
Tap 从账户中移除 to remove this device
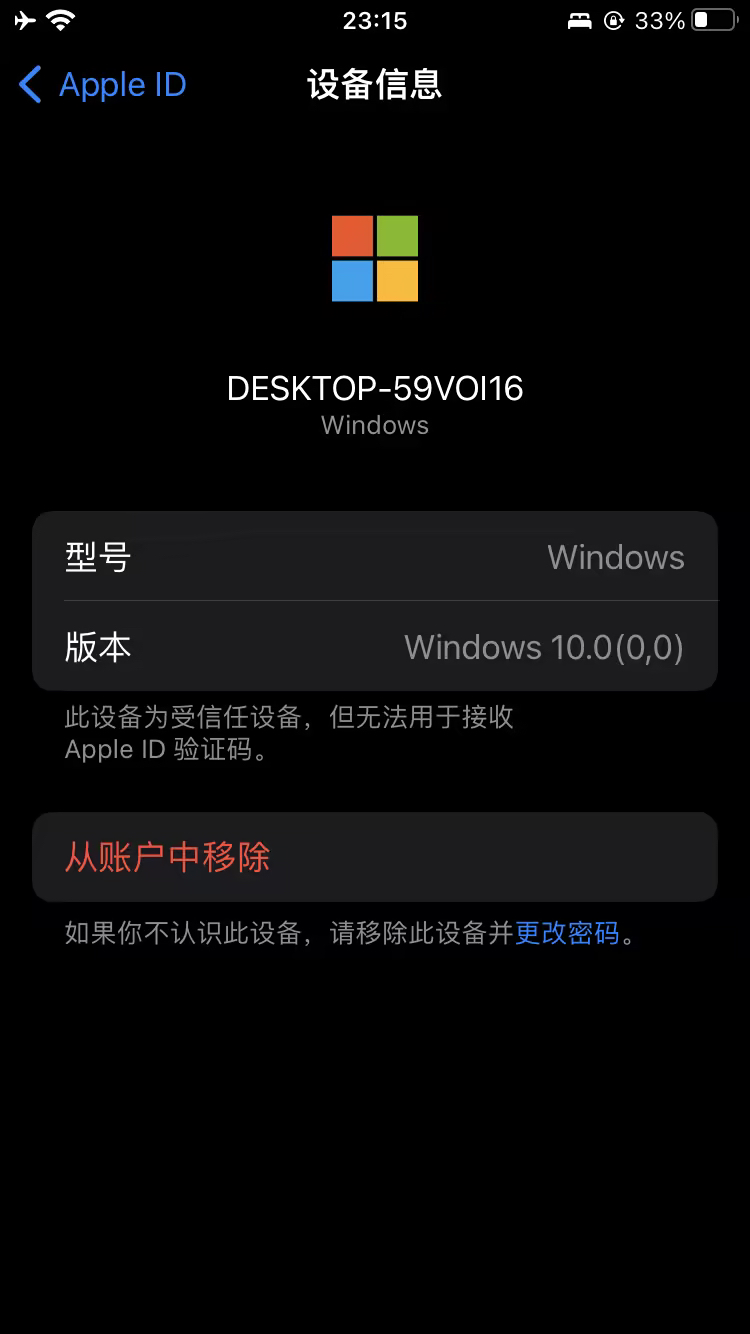tap(168, 857)
